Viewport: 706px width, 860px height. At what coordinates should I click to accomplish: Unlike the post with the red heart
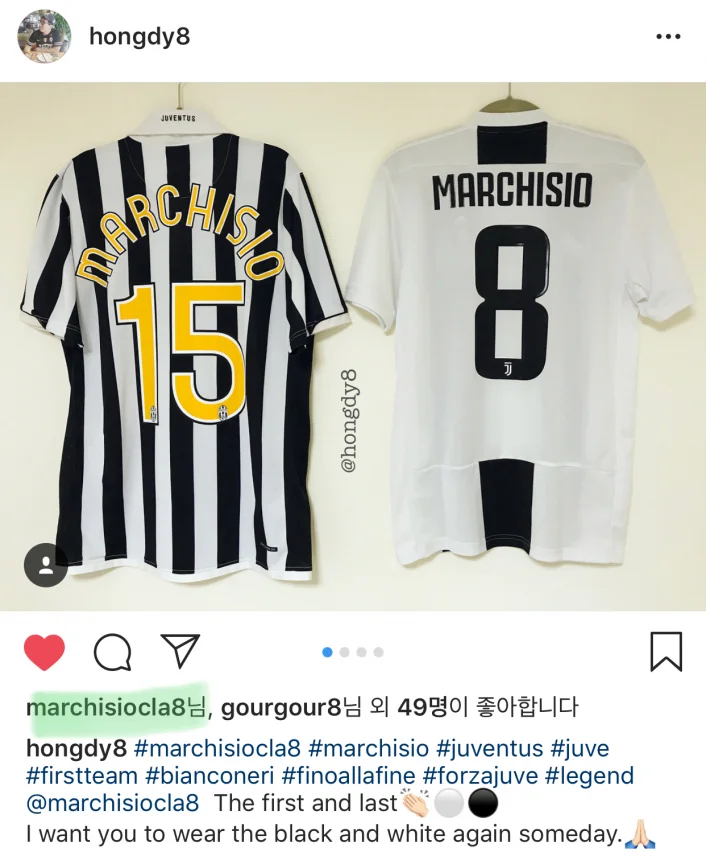44,652
